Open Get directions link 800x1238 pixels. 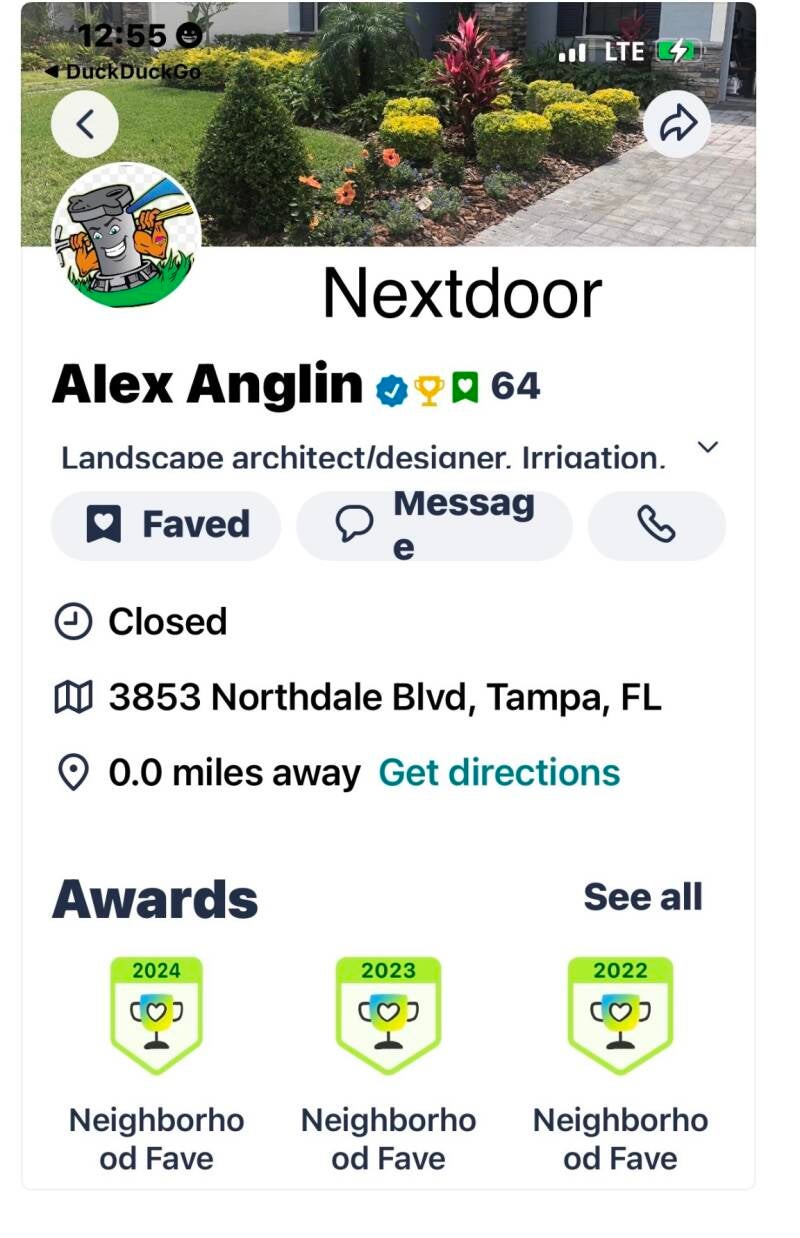point(499,773)
